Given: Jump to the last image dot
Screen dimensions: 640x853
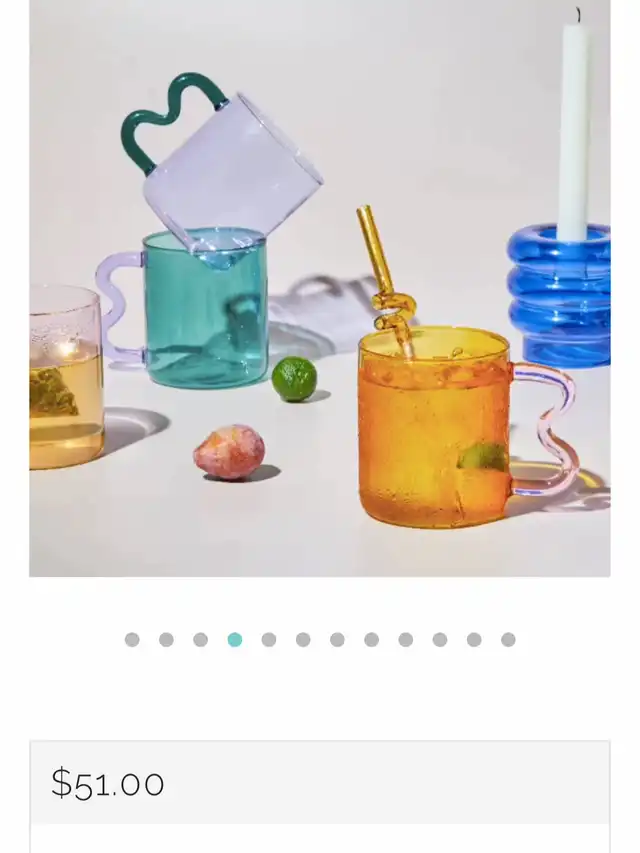Looking at the screenshot, I should (508, 640).
